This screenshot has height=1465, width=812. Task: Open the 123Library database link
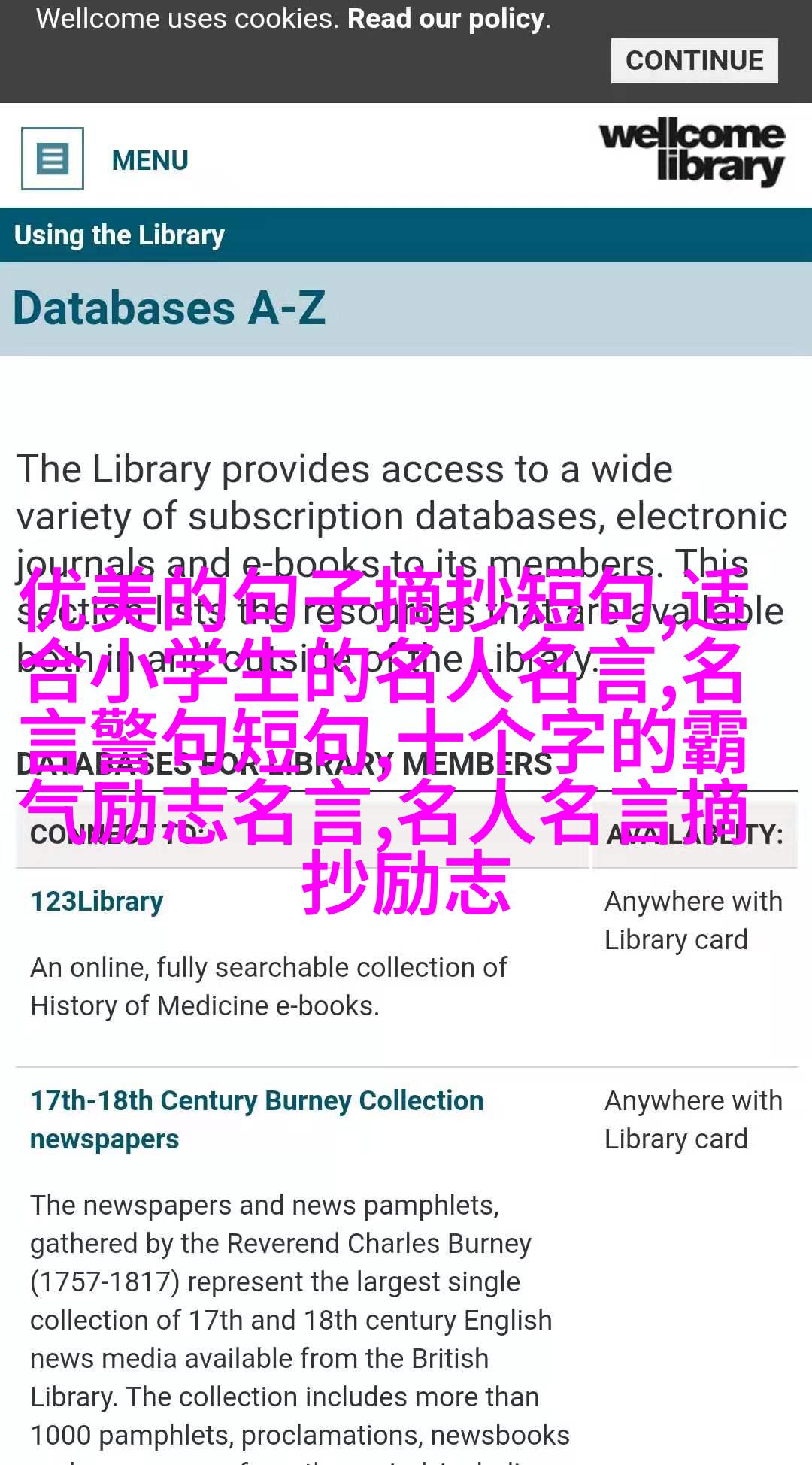[x=97, y=901]
